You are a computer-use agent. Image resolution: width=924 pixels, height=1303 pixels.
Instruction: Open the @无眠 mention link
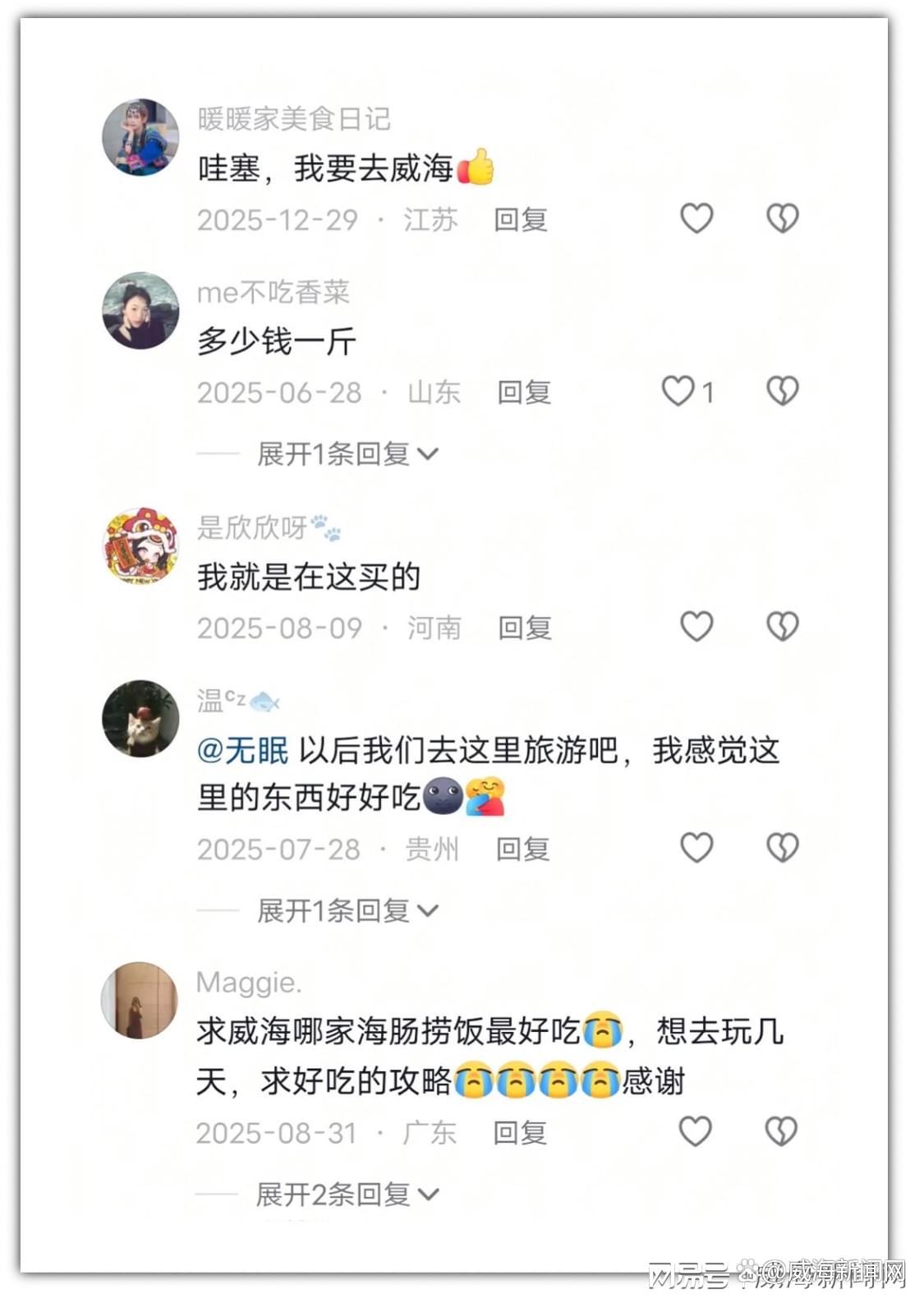click(243, 751)
